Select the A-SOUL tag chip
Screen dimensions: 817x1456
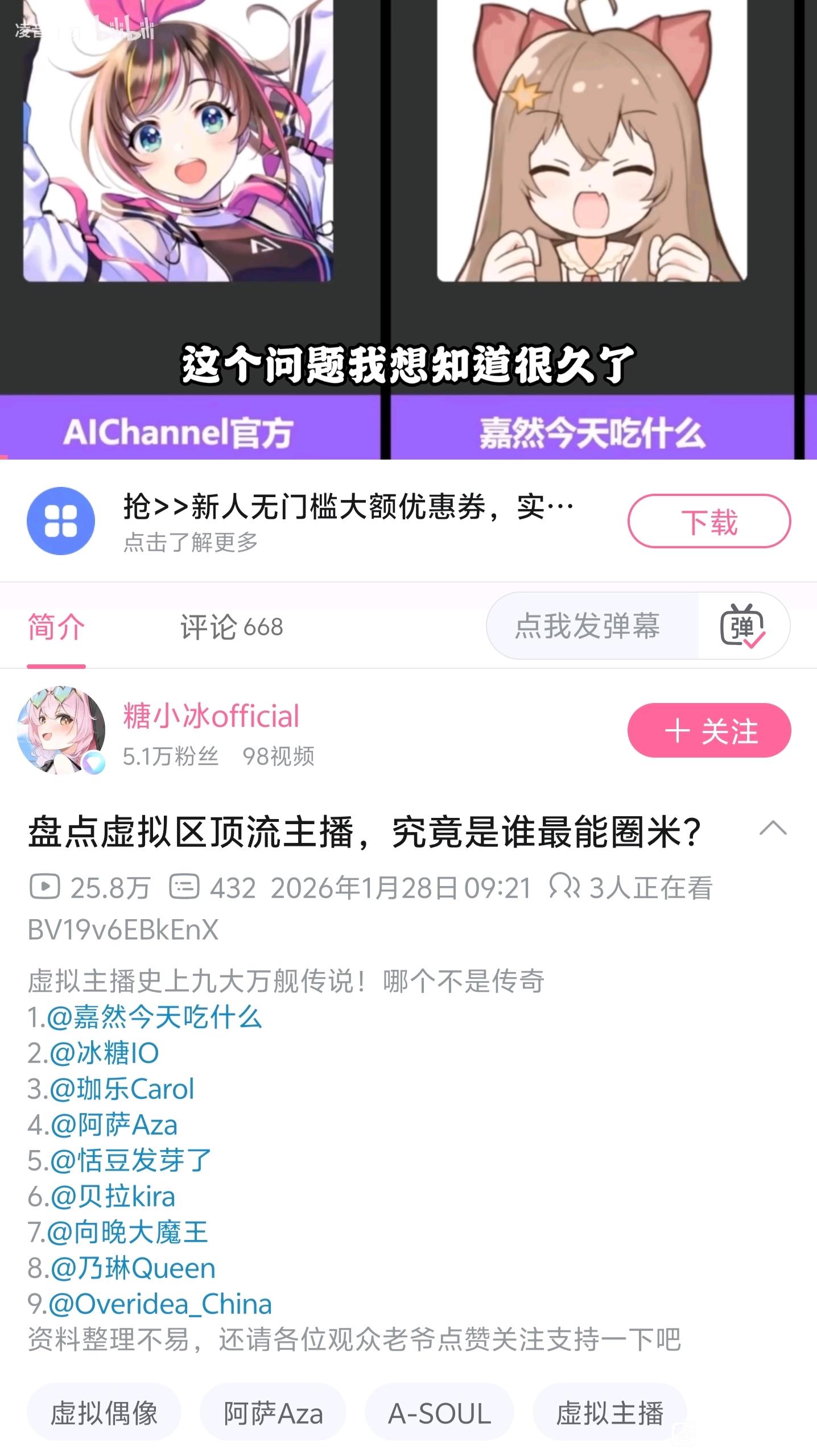tap(439, 1413)
